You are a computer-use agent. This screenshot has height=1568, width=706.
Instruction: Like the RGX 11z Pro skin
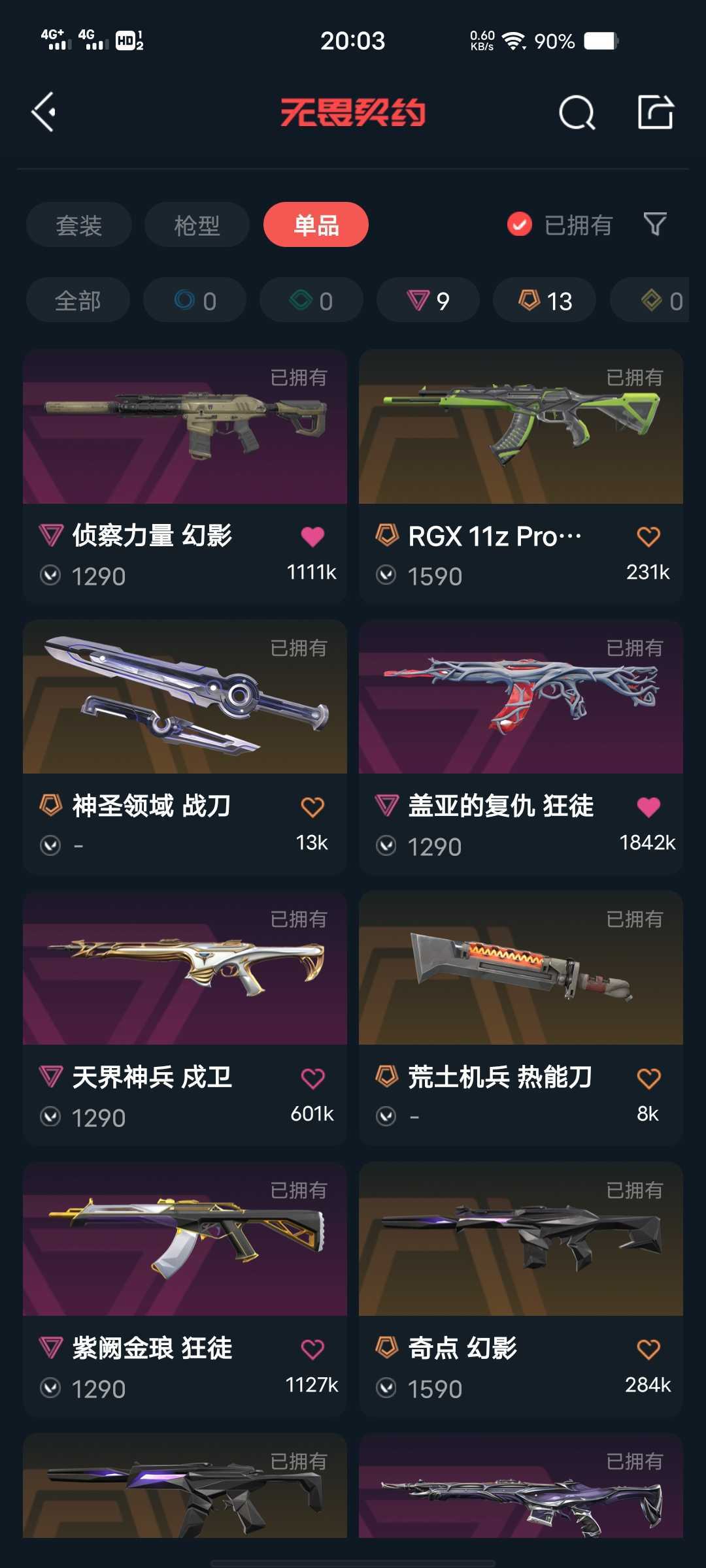tap(648, 536)
